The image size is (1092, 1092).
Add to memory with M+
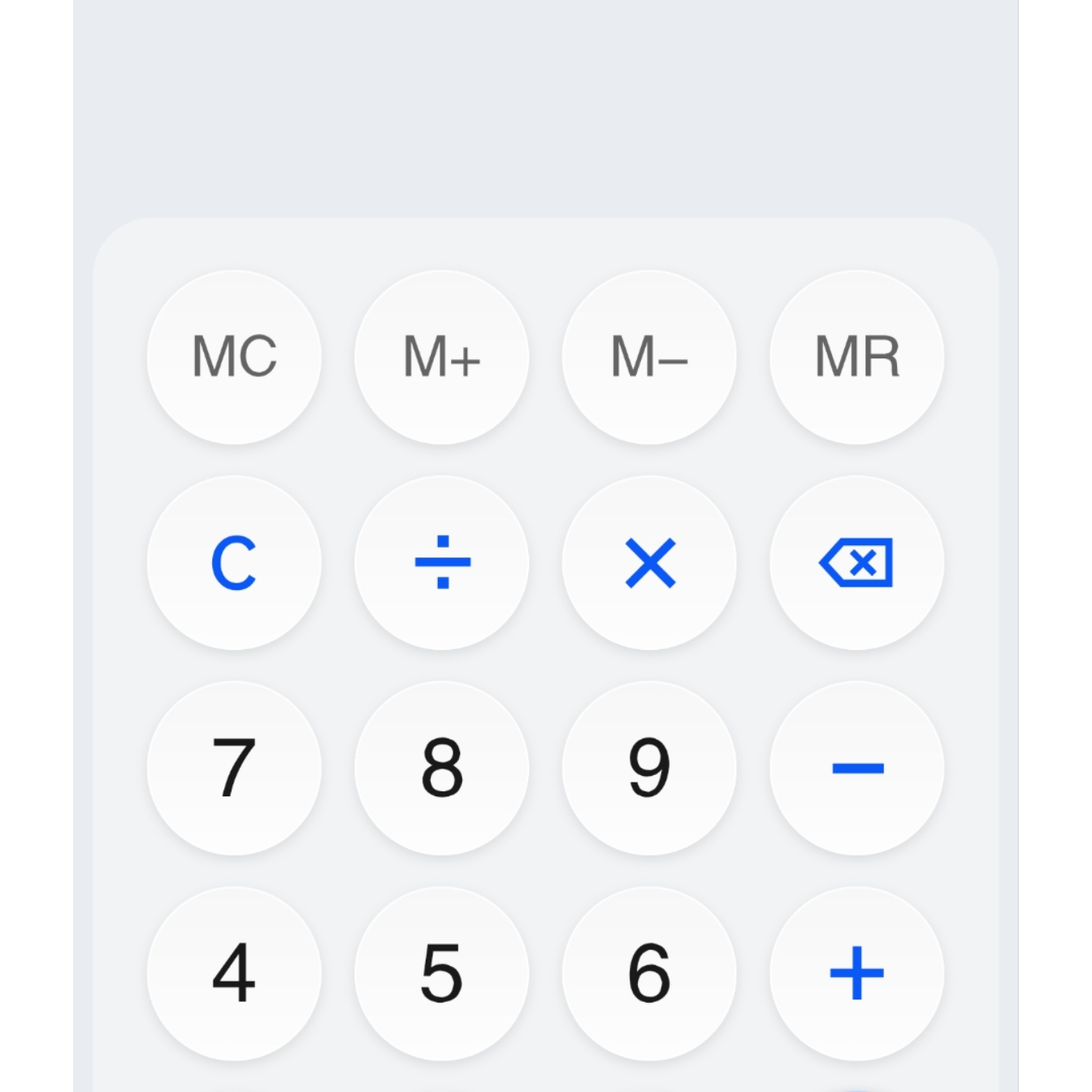pyautogui.click(x=442, y=357)
